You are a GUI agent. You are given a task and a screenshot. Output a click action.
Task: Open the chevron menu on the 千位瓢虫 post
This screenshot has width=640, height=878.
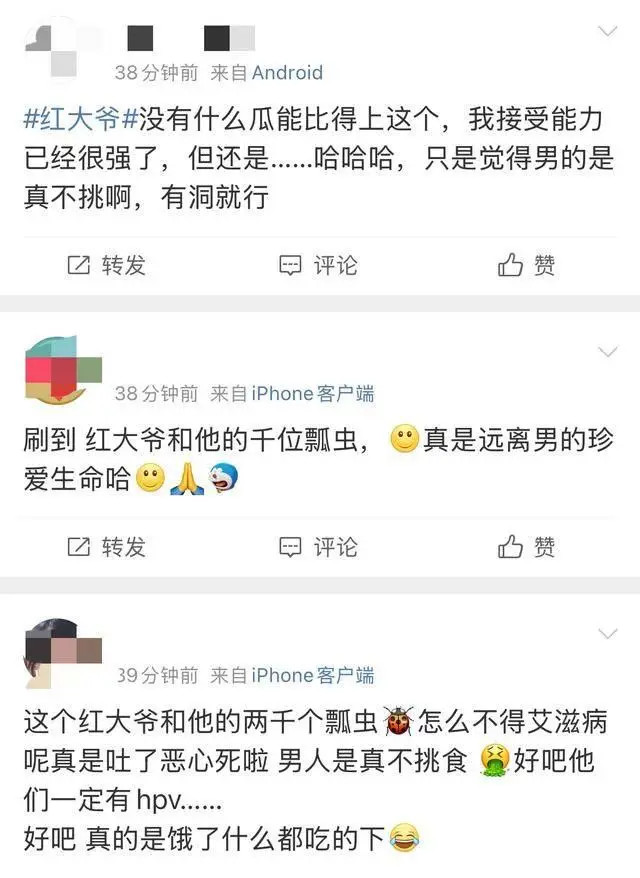pos(608,352)
